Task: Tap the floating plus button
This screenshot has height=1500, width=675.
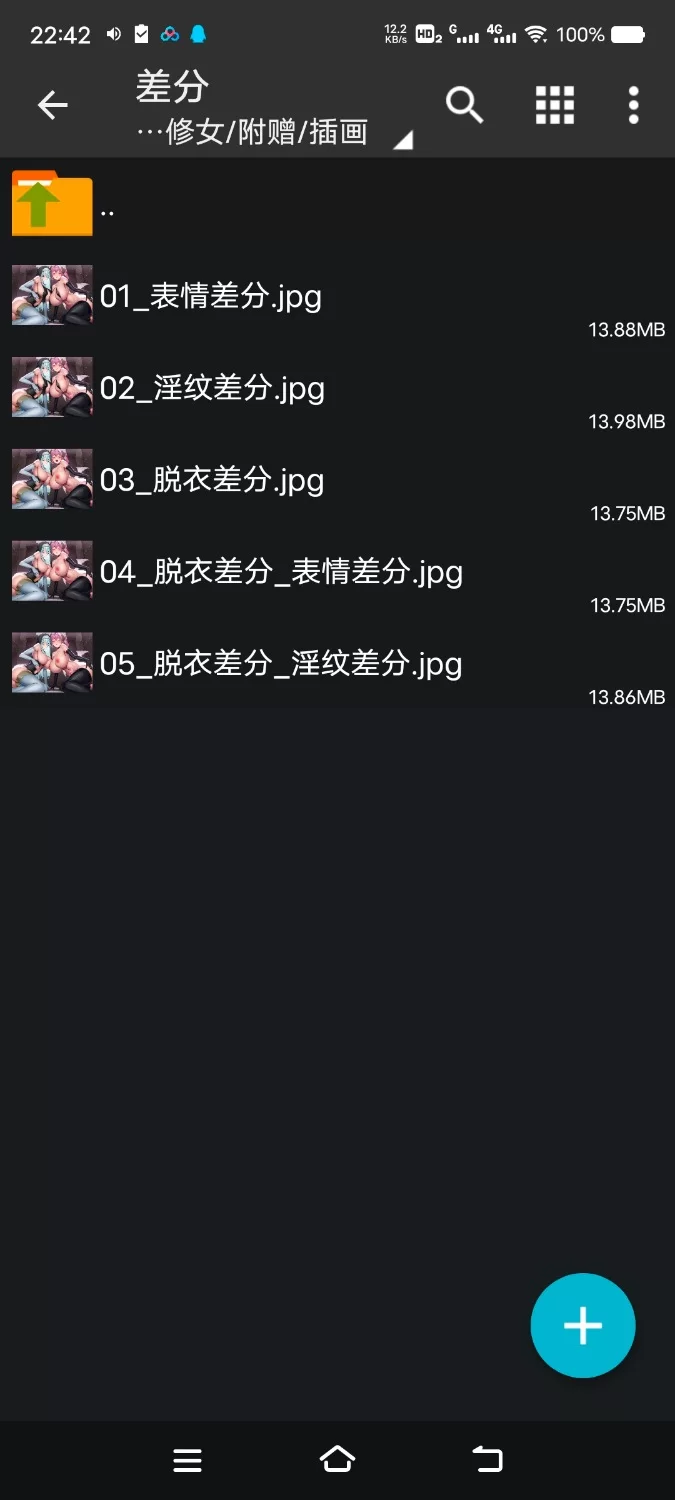Action: [x=583, y=1325]
